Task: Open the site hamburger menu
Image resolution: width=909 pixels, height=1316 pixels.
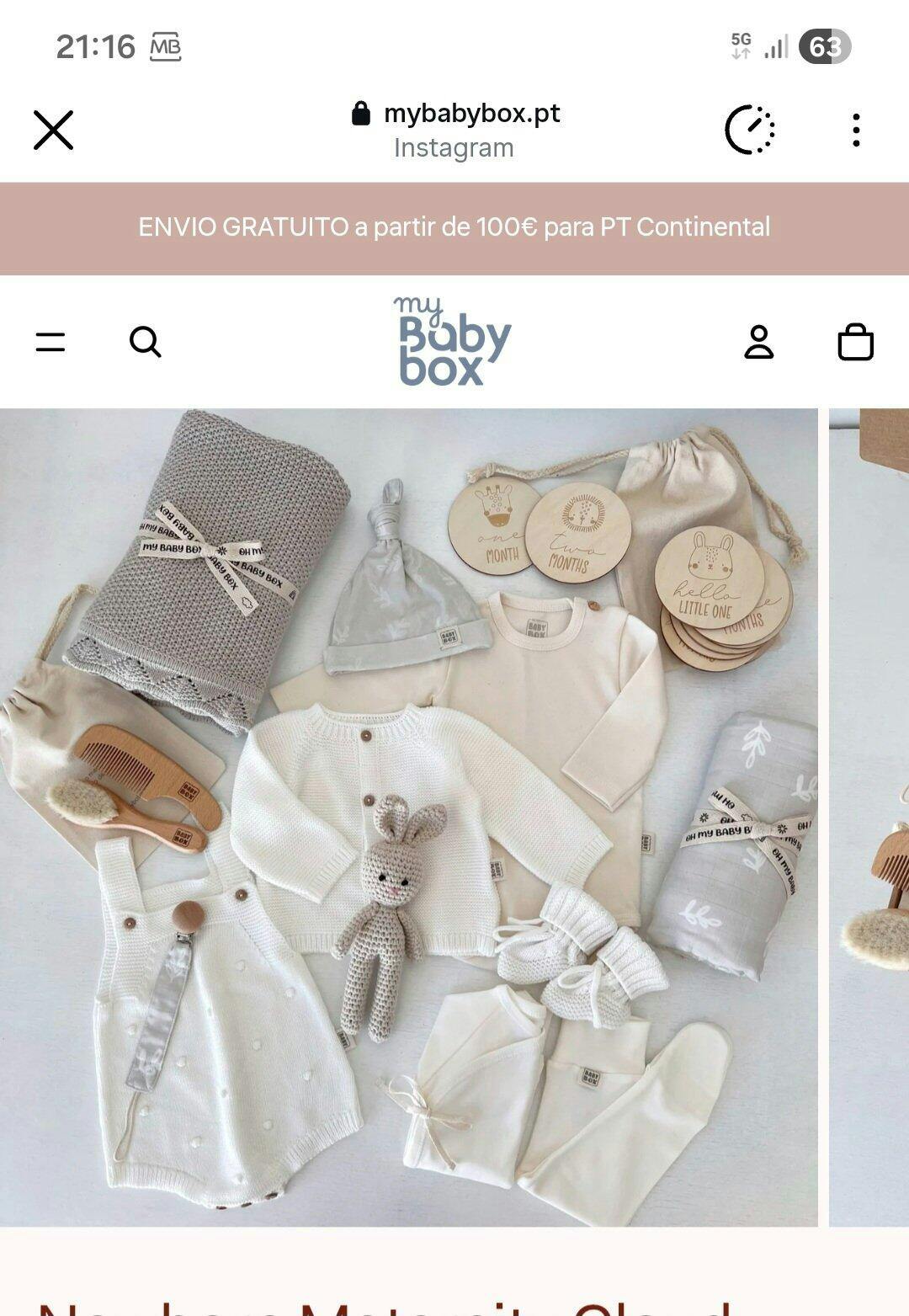Action: (x=50, y=342)
